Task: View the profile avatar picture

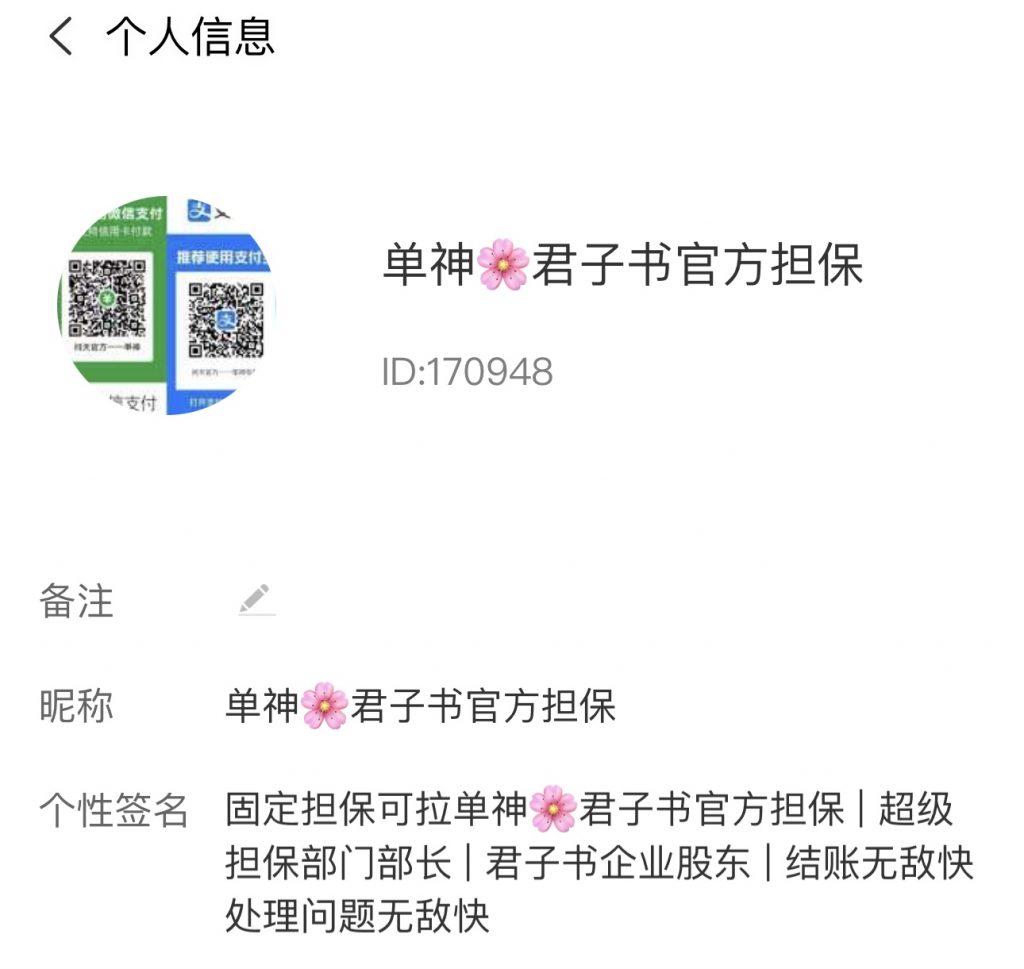Action: pos(166,306)
